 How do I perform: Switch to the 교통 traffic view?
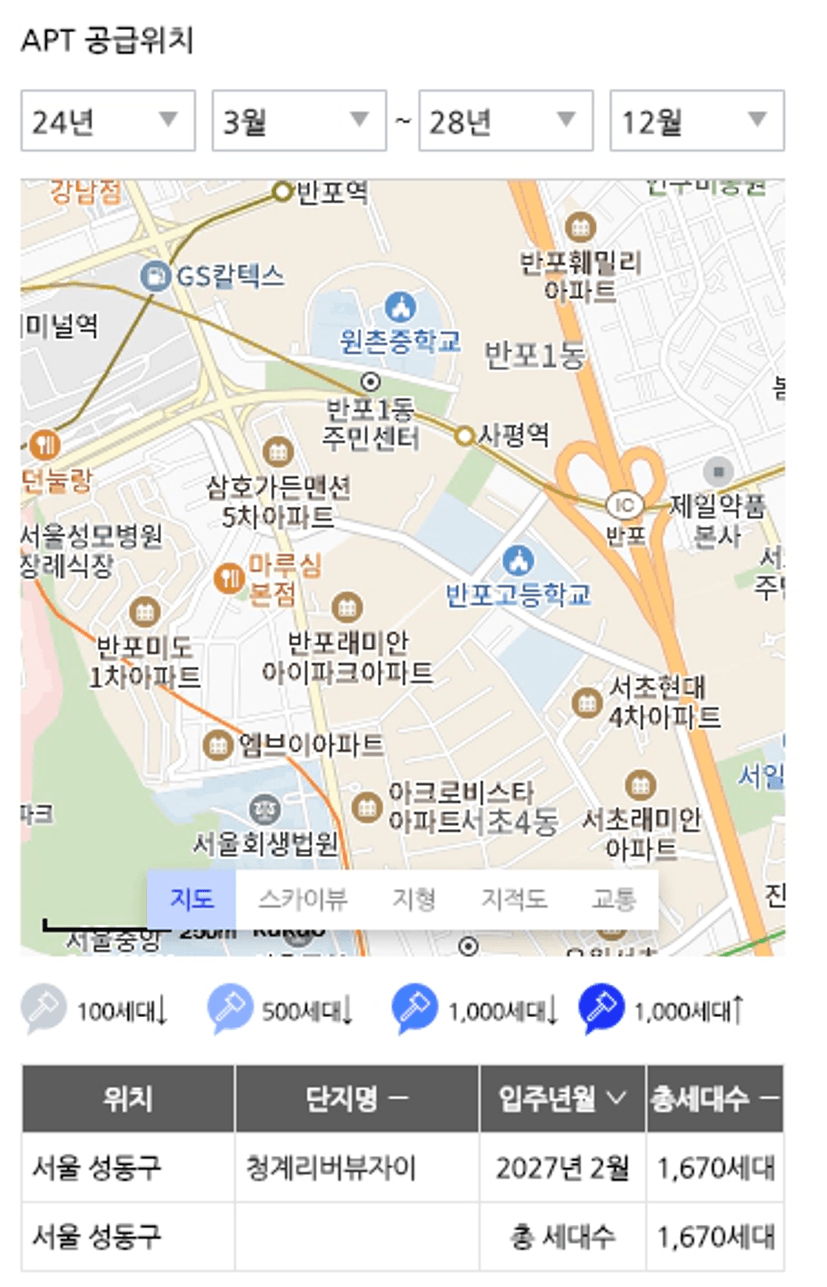[x=613, y=900]
